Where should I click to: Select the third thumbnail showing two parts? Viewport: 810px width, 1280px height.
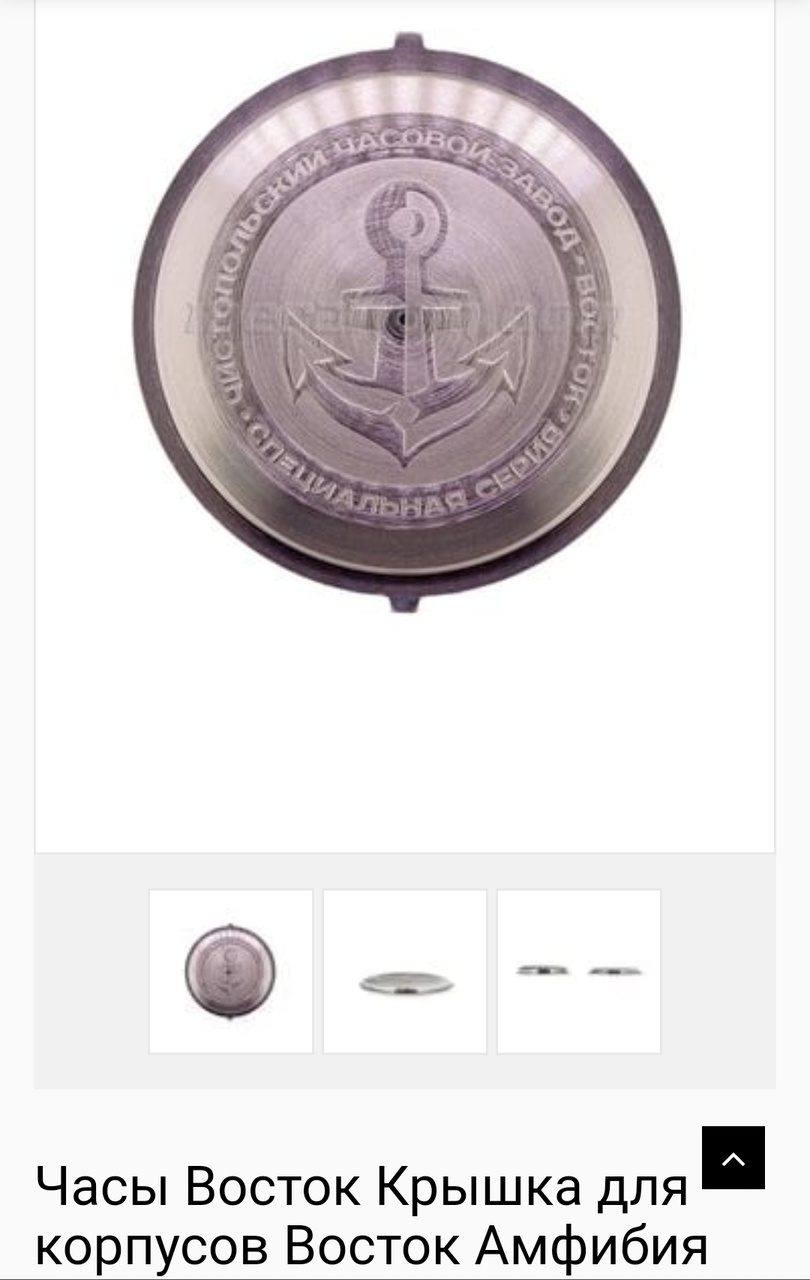pyautogui.click(x=579, y=971)
